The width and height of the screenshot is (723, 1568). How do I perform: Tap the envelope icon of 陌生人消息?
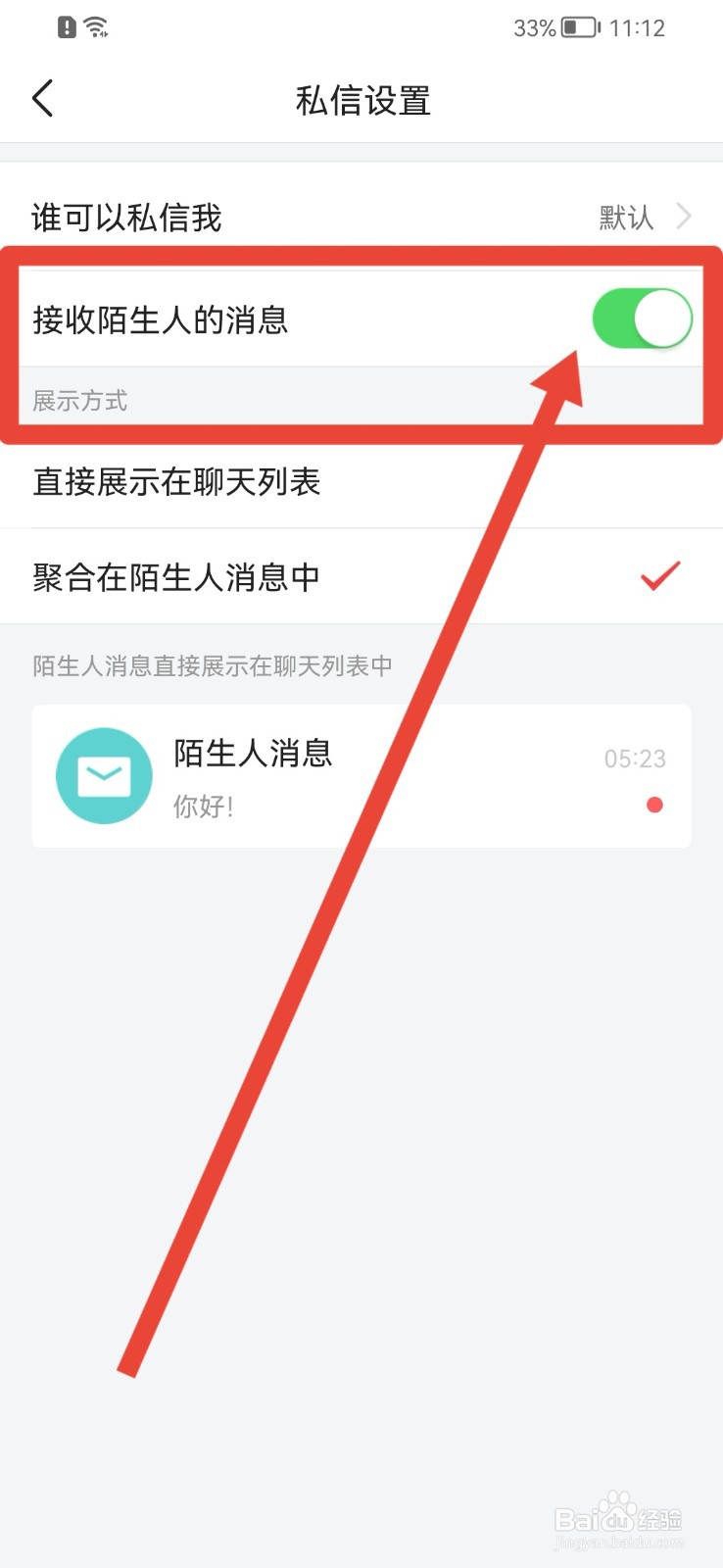104,775
